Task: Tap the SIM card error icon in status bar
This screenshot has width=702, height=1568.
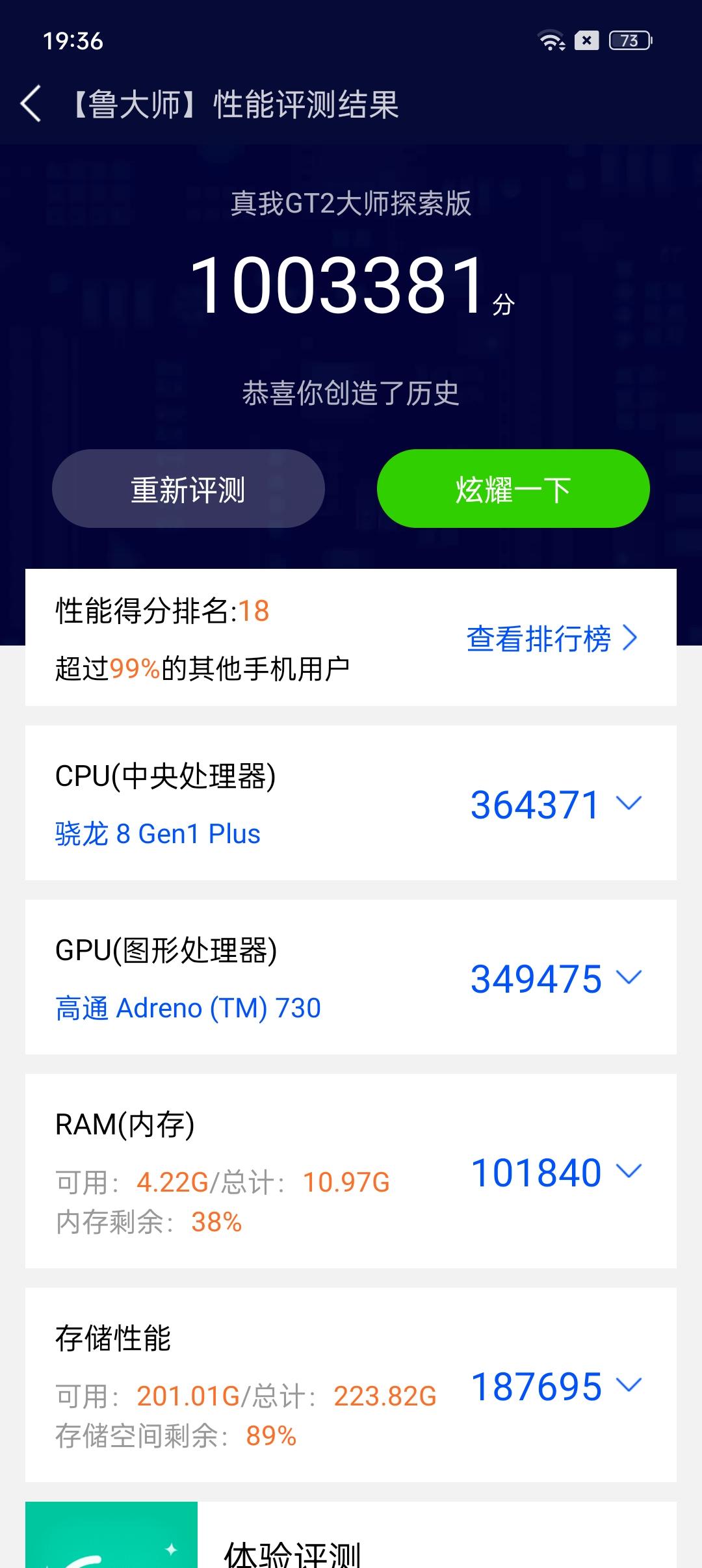Action: 587,40
